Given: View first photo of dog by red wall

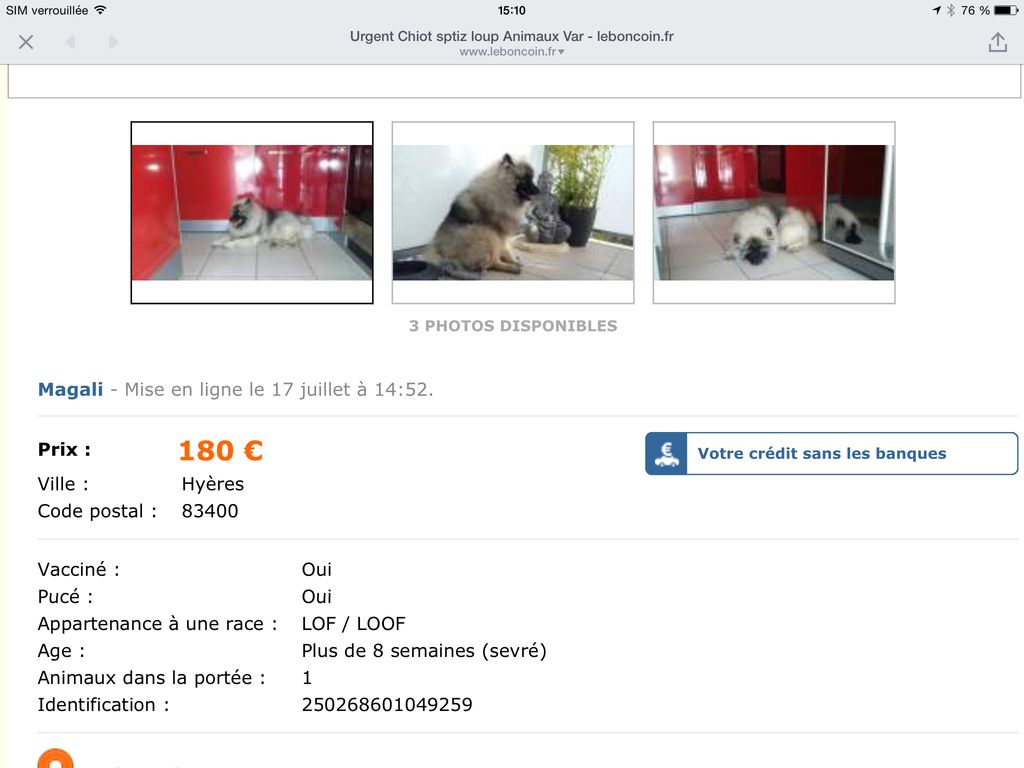Looking at the screenshot, I should point(252,213).
